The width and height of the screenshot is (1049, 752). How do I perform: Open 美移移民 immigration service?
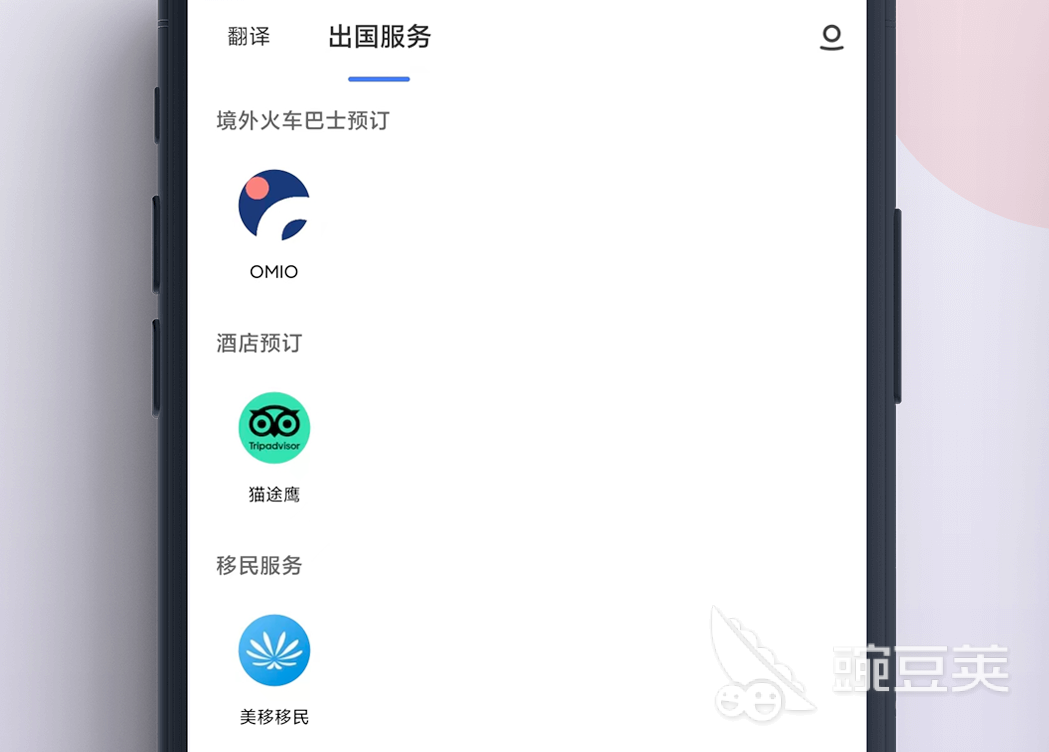(x=274, y=651)
